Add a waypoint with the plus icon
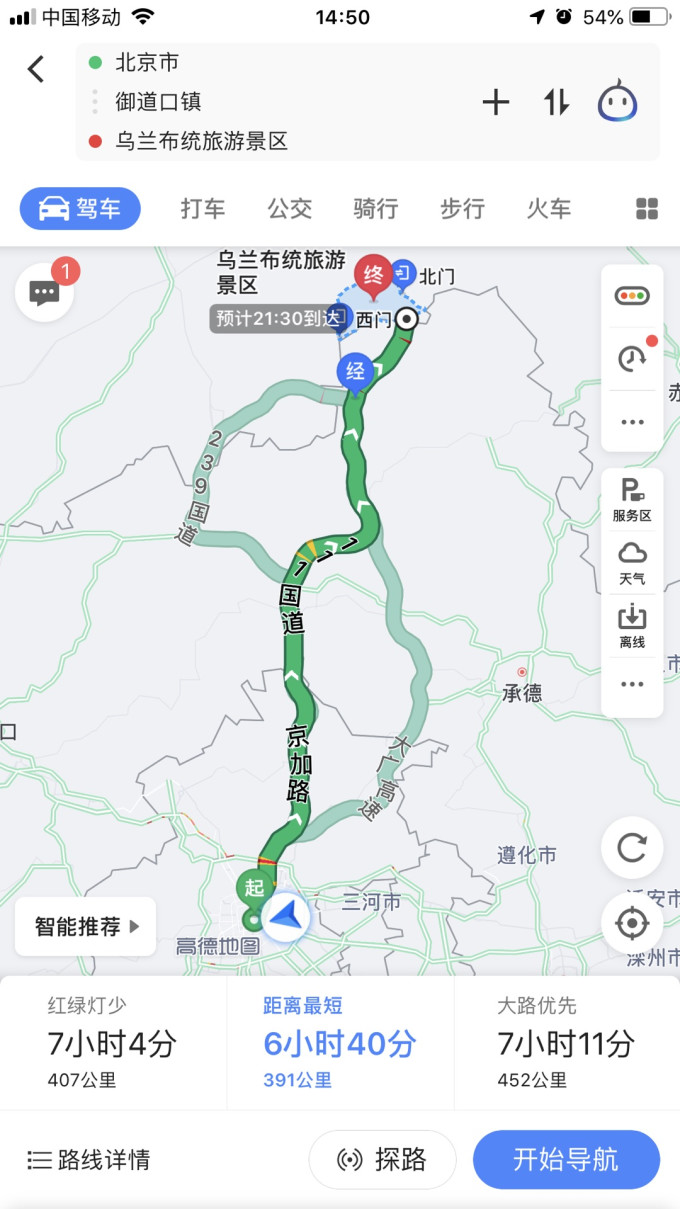The height and width of the screenshot is (1209, 680). pyautogui.click(x=496, y=102)
